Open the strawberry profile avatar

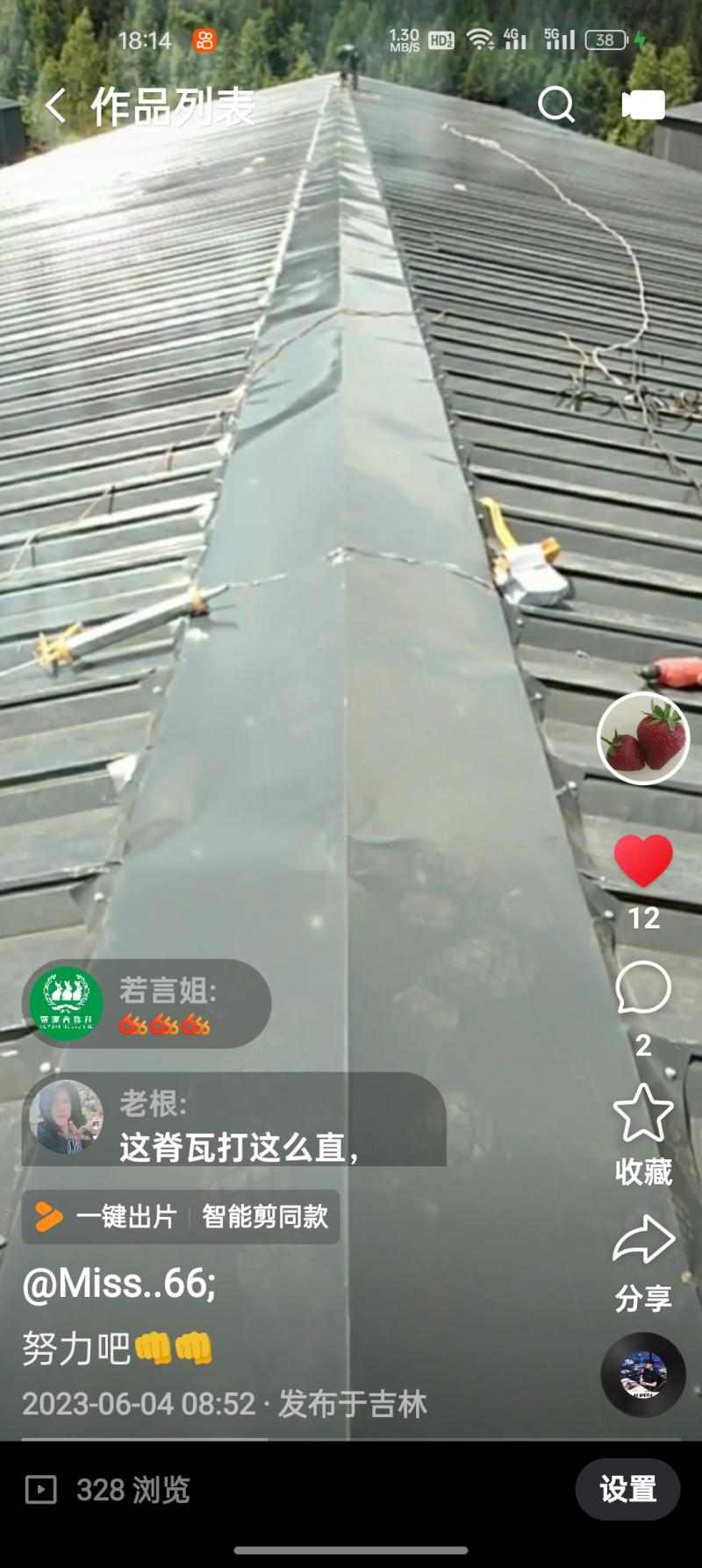pyautogui.click(x=643, y=738)
